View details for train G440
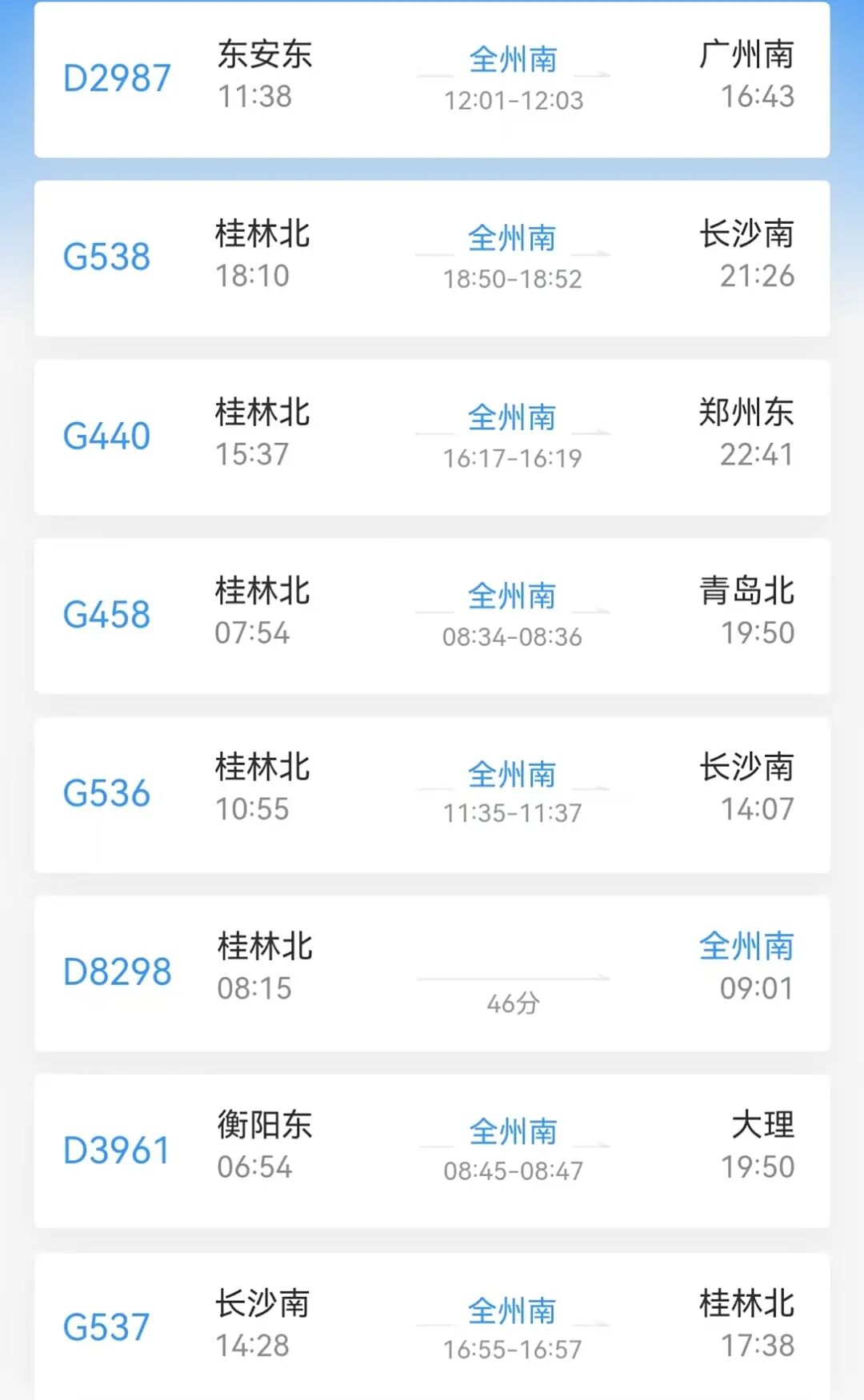864x1400 pixels. coord(432,437)
